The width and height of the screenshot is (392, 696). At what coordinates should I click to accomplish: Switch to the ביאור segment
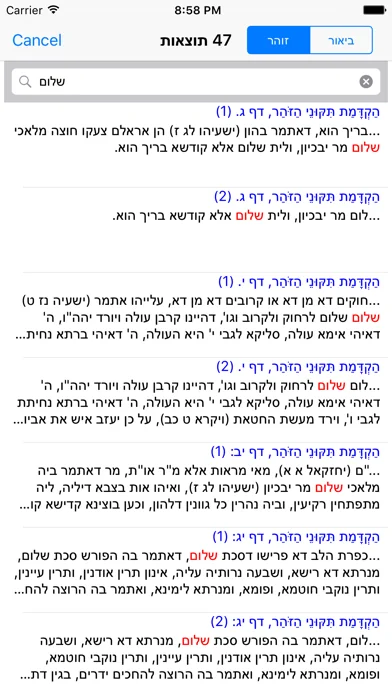click(x=341, y=40)
